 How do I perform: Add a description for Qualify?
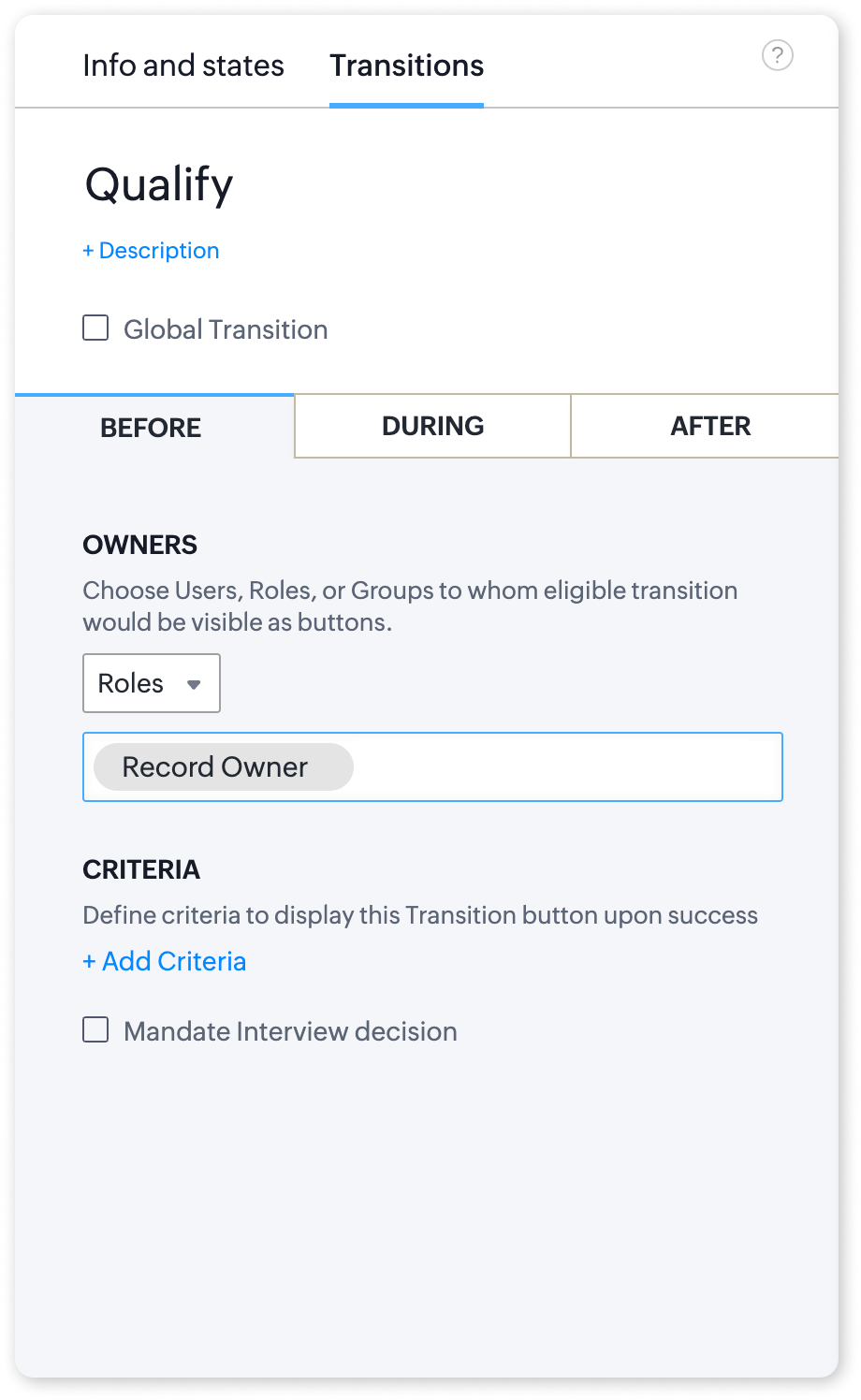151,251
